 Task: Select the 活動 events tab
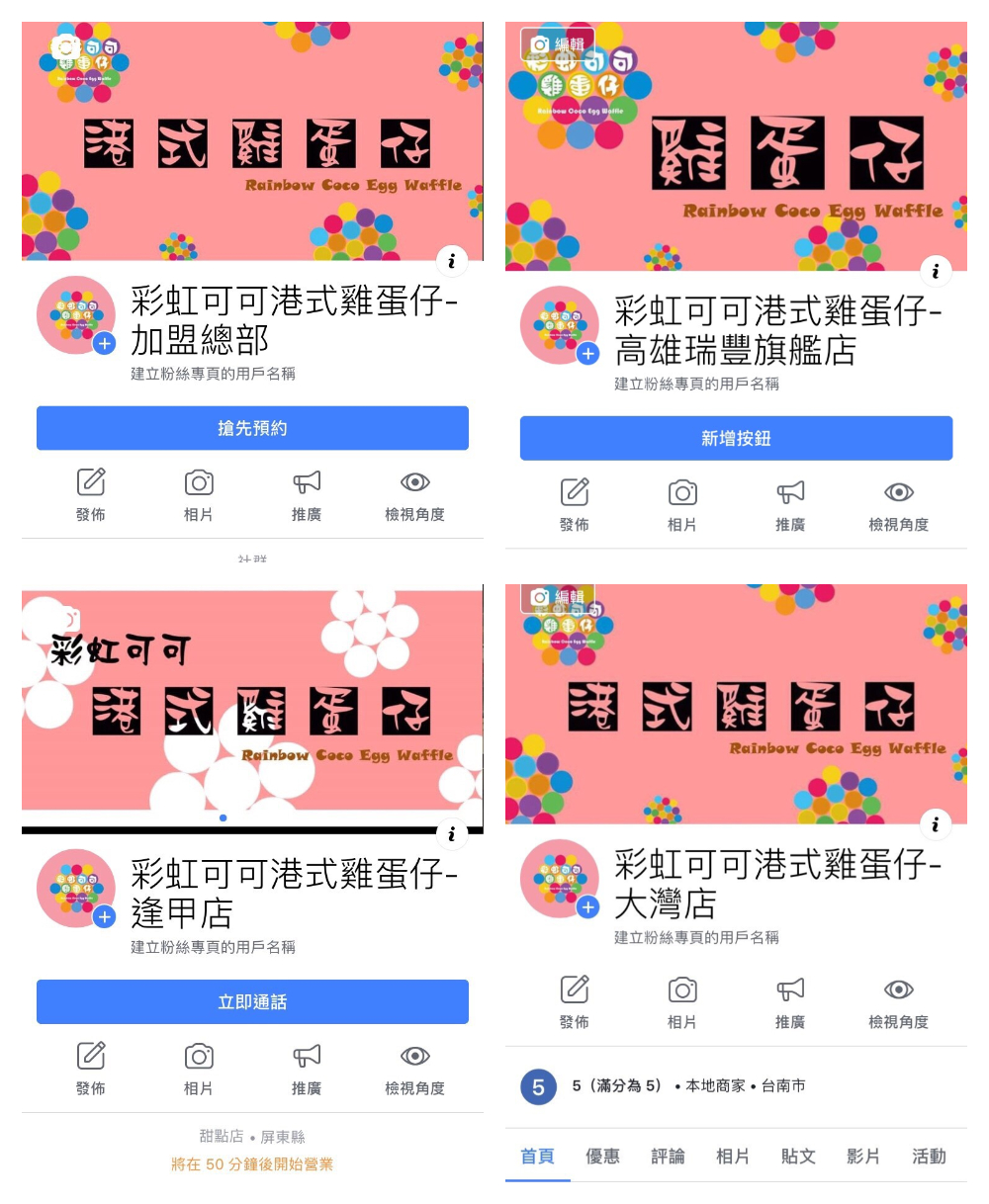click(x=928, y=1156)
